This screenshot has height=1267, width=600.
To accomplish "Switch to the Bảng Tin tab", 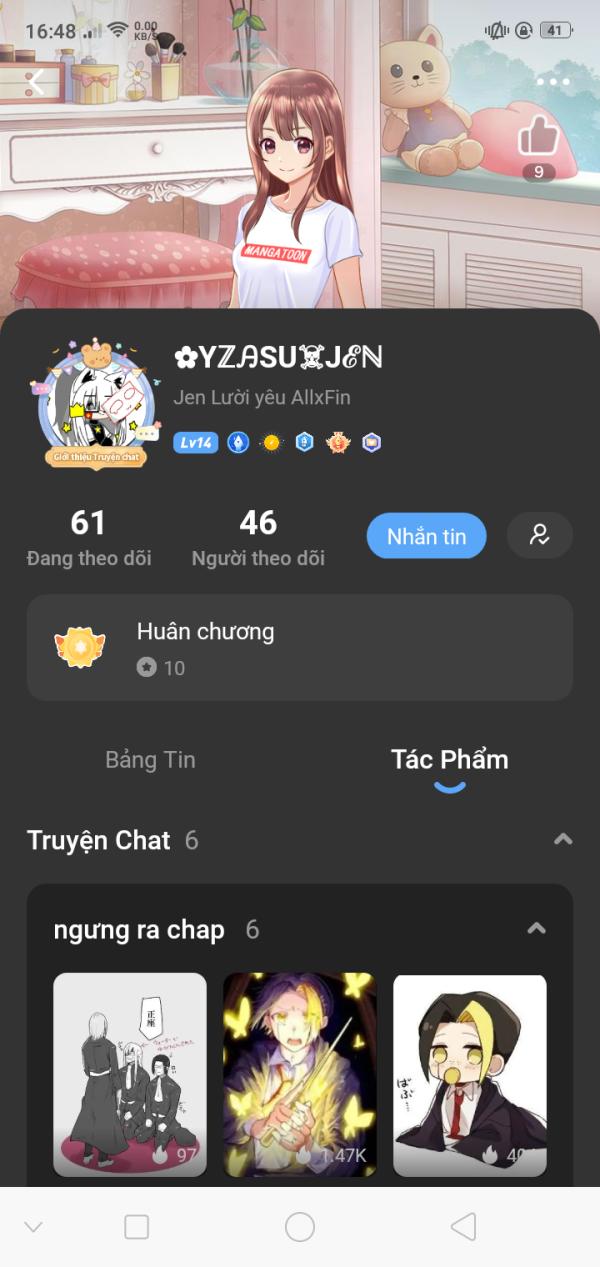I will pos(150,760).
